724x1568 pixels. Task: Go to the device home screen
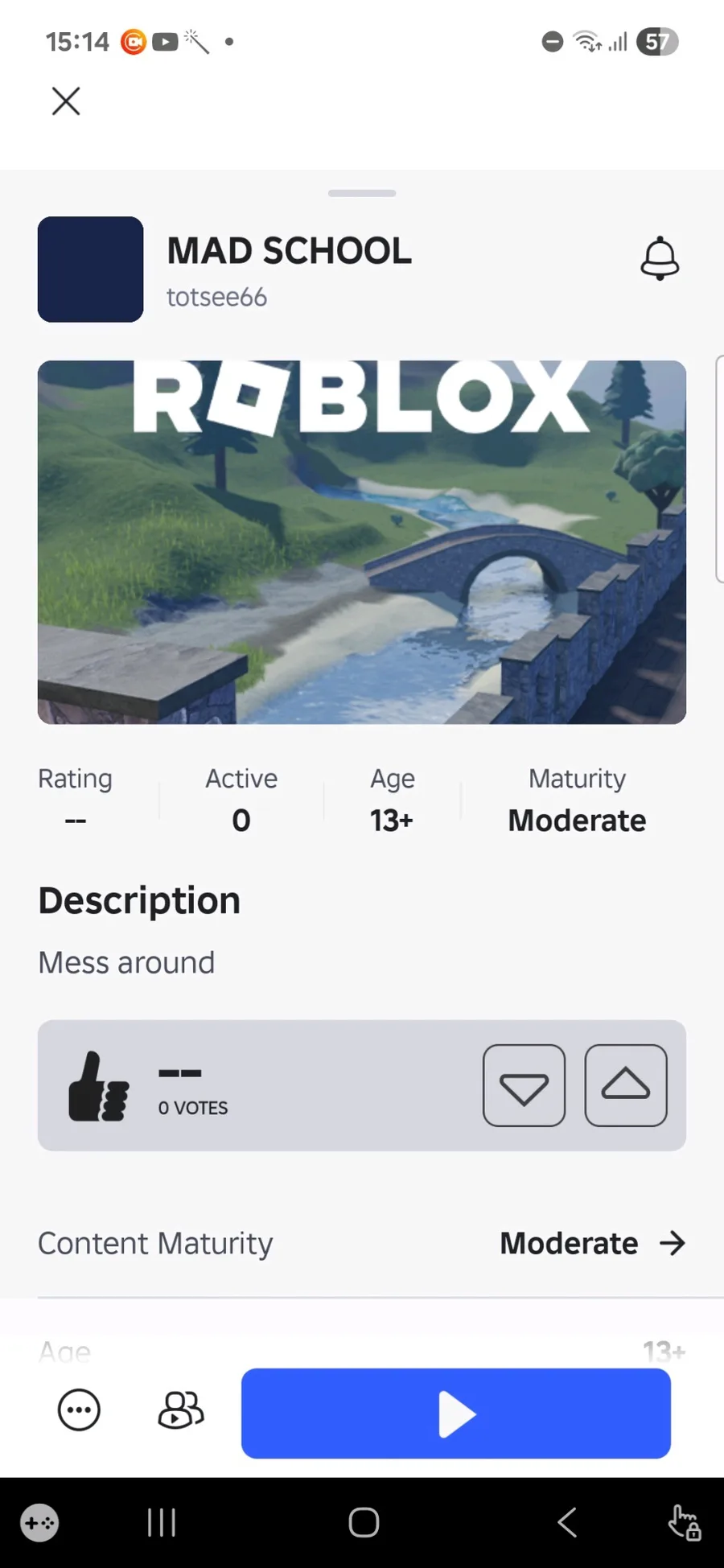pyautogui.click(x=364, y=1522)
